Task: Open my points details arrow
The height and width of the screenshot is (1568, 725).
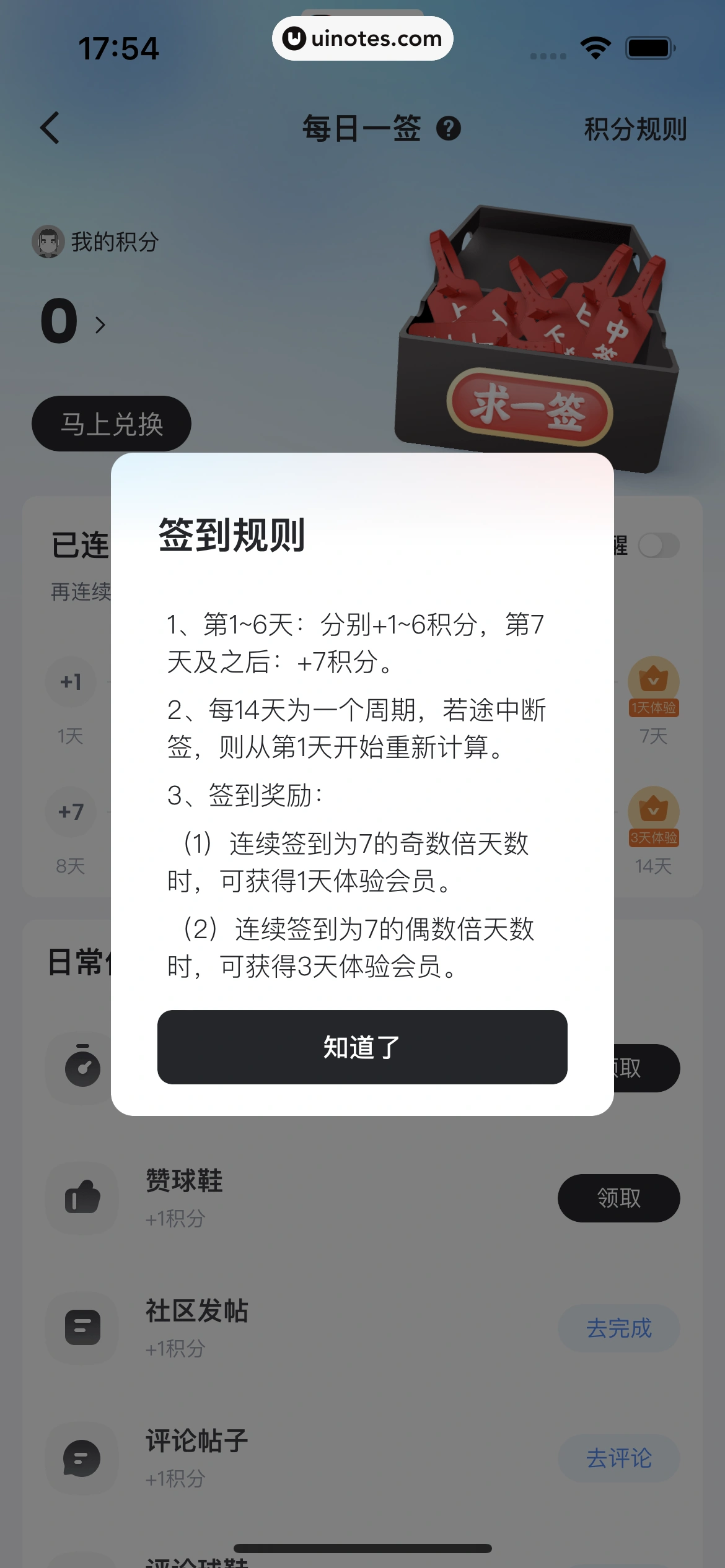Action: click(100, 324)
